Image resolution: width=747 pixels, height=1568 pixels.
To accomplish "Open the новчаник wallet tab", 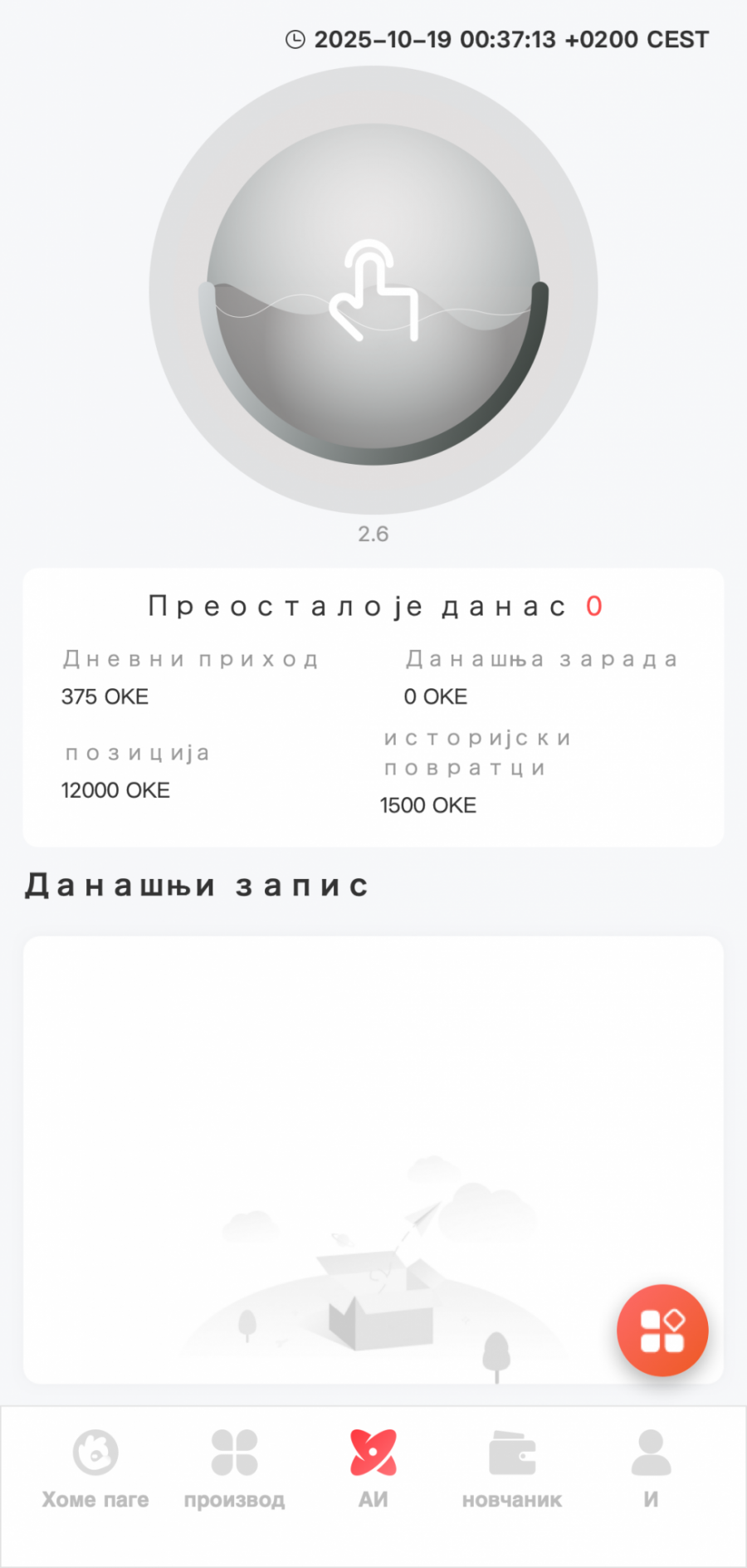I will tap(512, 1468).
